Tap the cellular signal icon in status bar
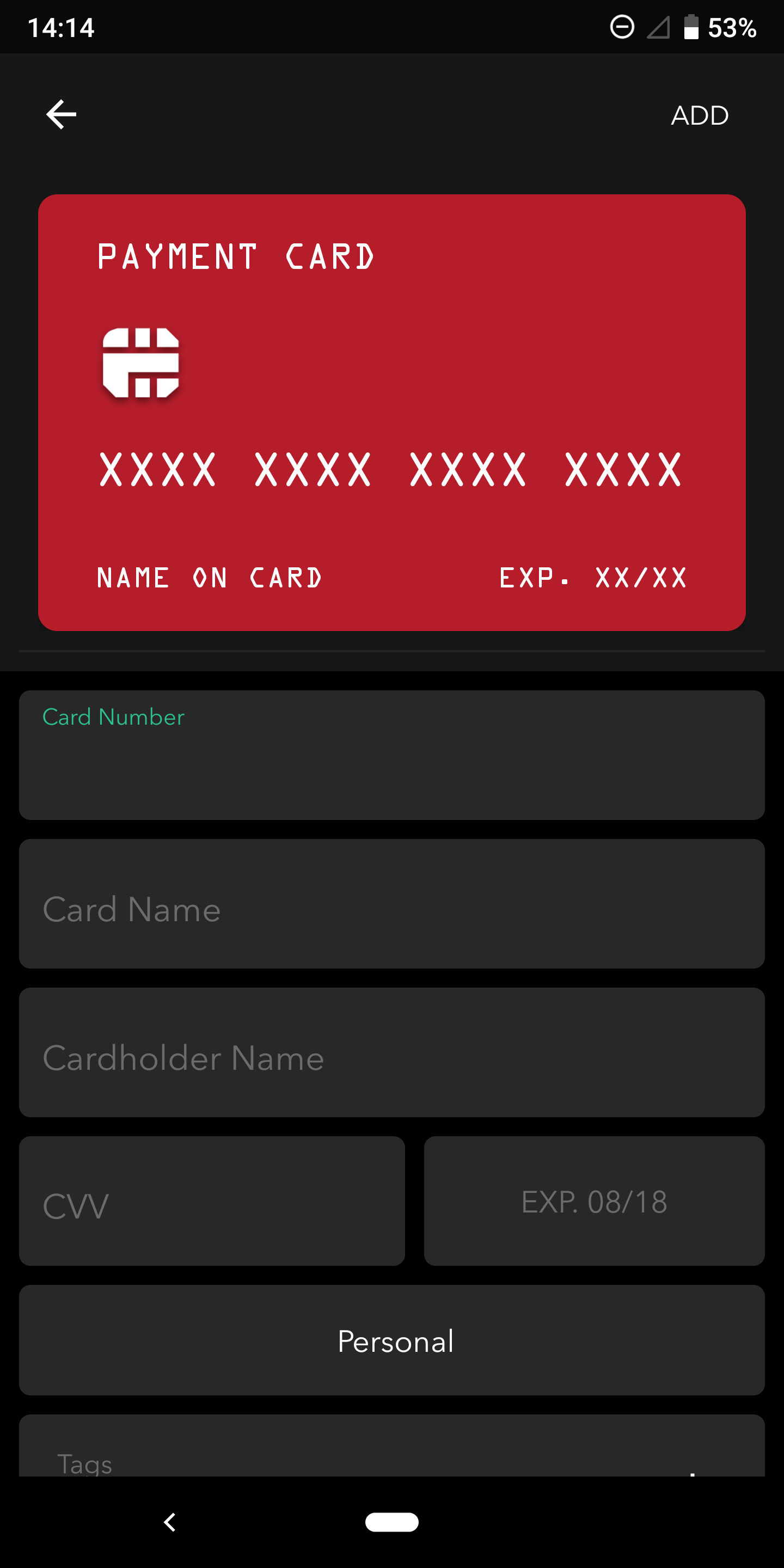The width and height of the screenshot is (784, 1568). (657, 27)
